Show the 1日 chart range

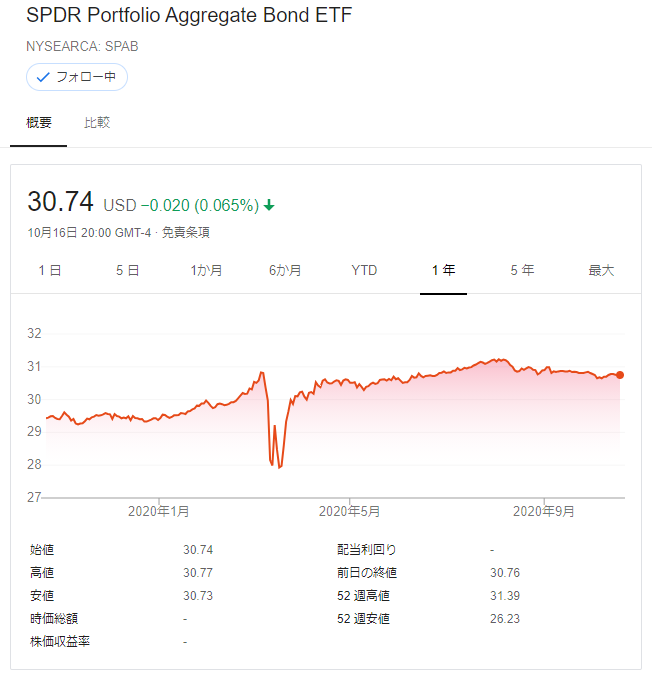pyautogui.click(x=50, y=270)
